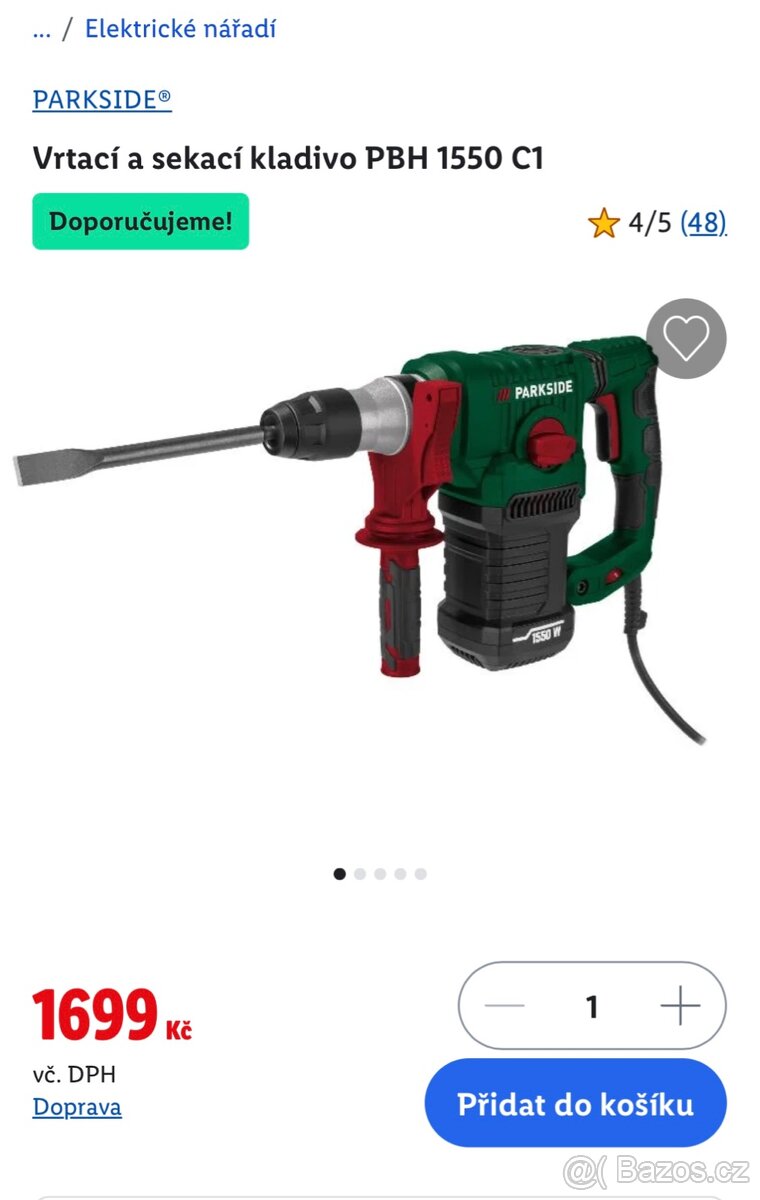Click the Doporučujeme! badge
This screenshot has width=760, height=1200.
coord(140,221)
